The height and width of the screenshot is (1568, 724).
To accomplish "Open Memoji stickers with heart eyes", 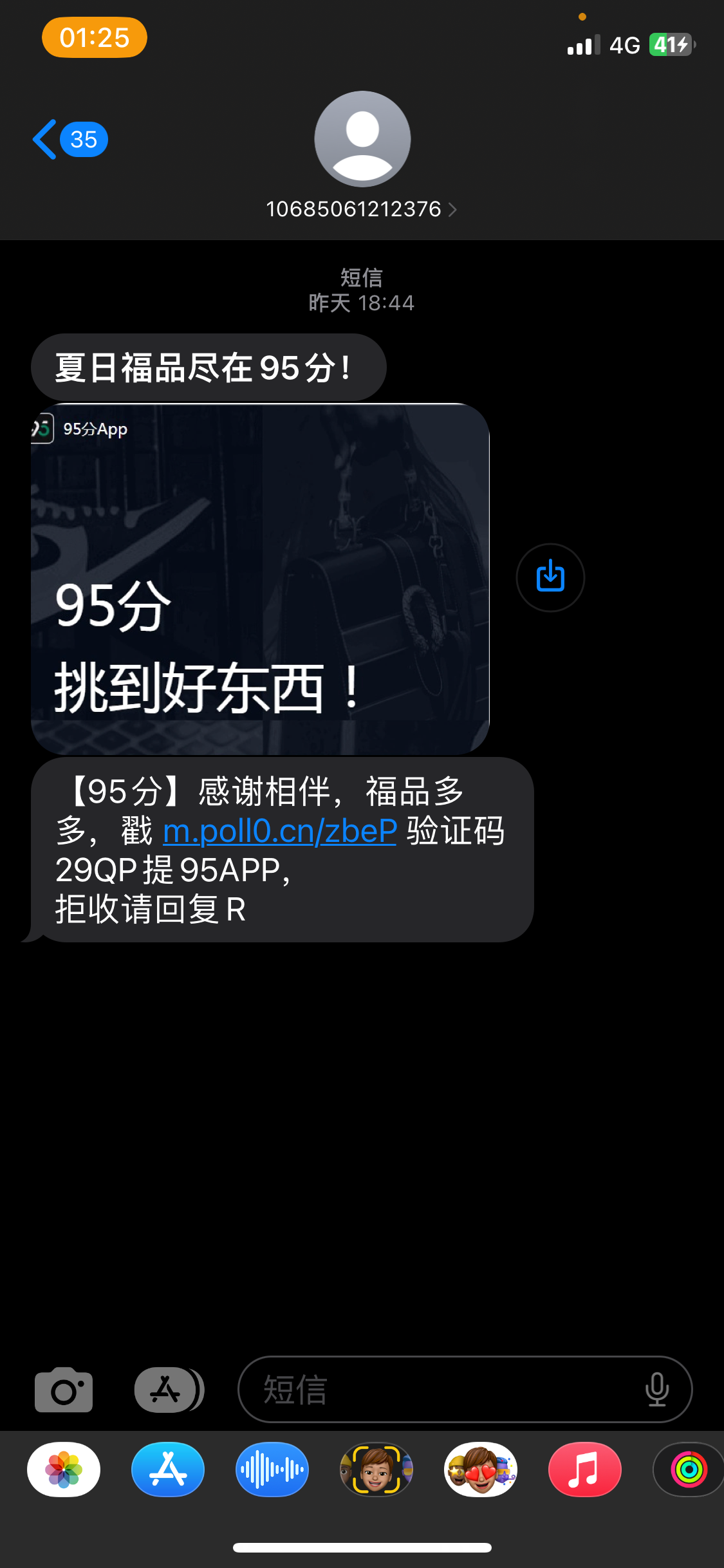I will point(481,1470).
